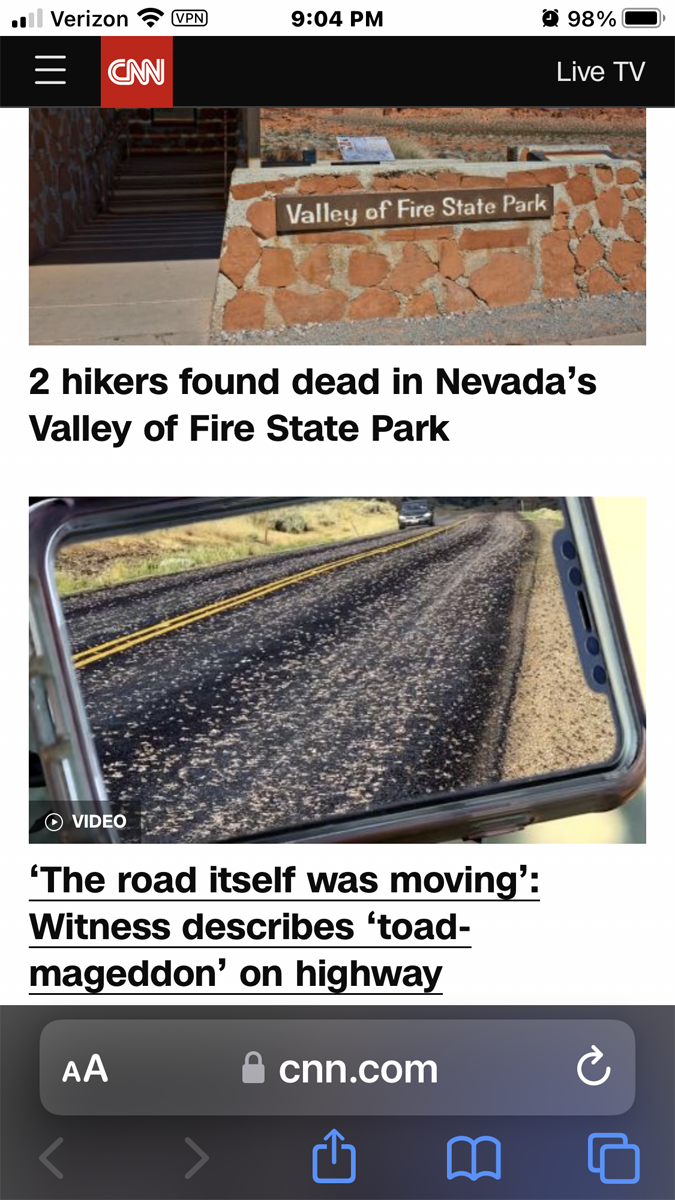
Task: Open the CNN hamburger menu
Action: (50, 71)
